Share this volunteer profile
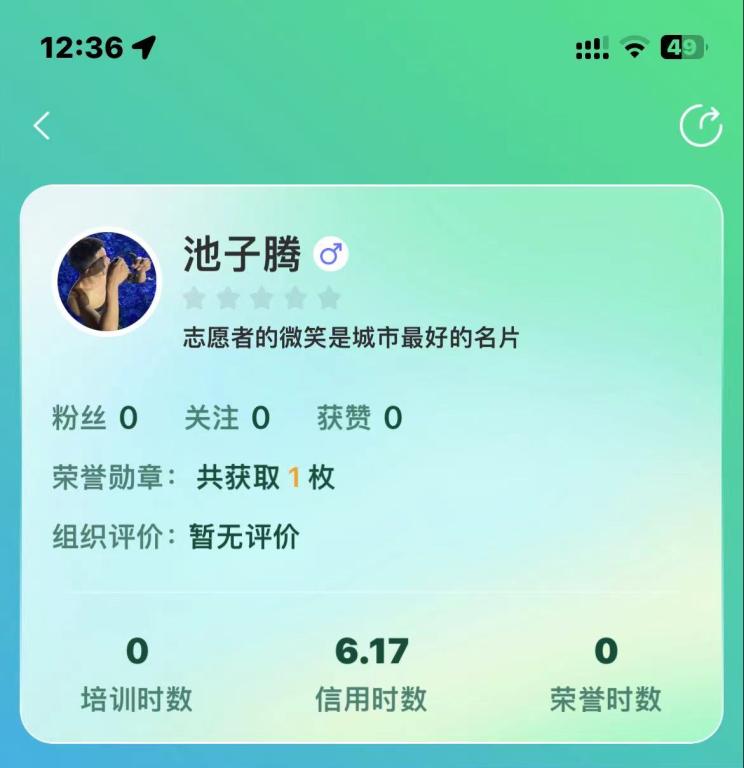This screenshot has height=768, width=744. (x=700, y=126)
